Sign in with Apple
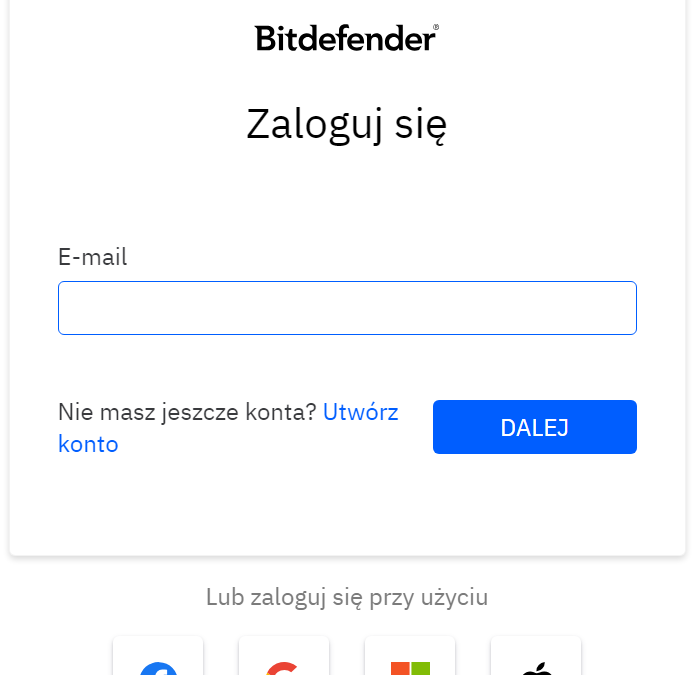The width and height of the screenshot is (696, 675). tap(536, 658)
